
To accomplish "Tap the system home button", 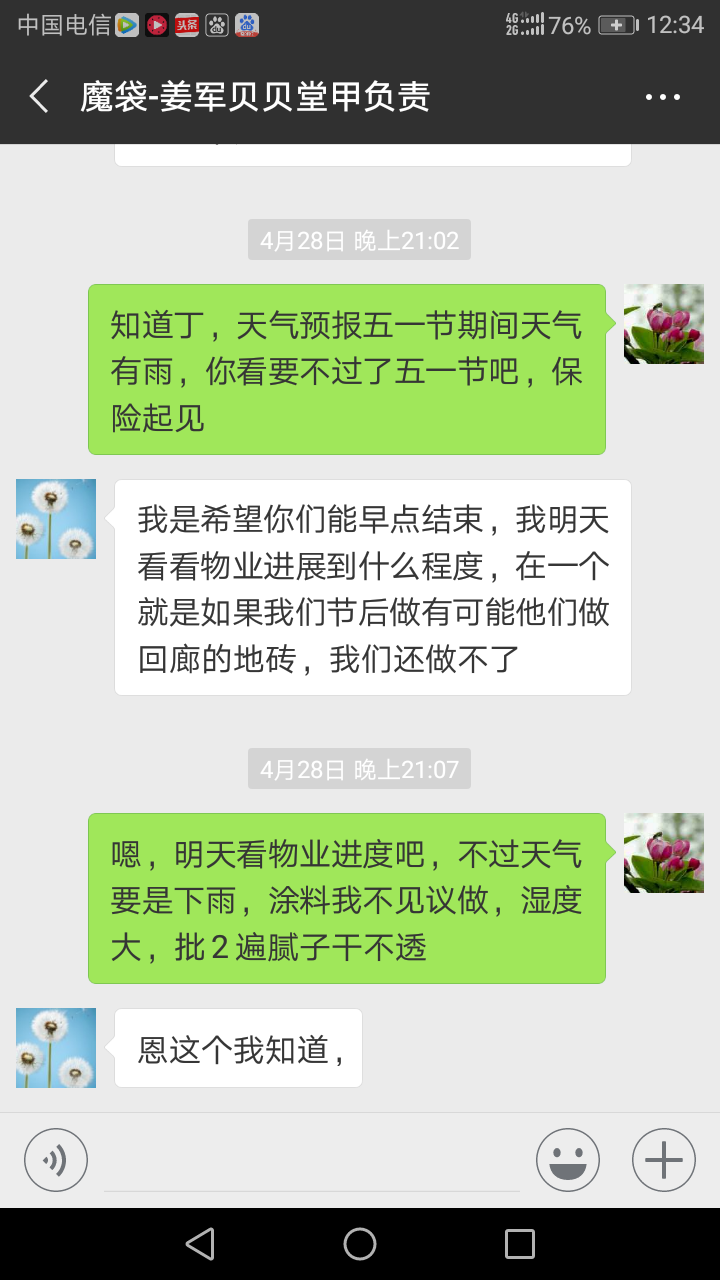I will click(x=360, y=1244).
